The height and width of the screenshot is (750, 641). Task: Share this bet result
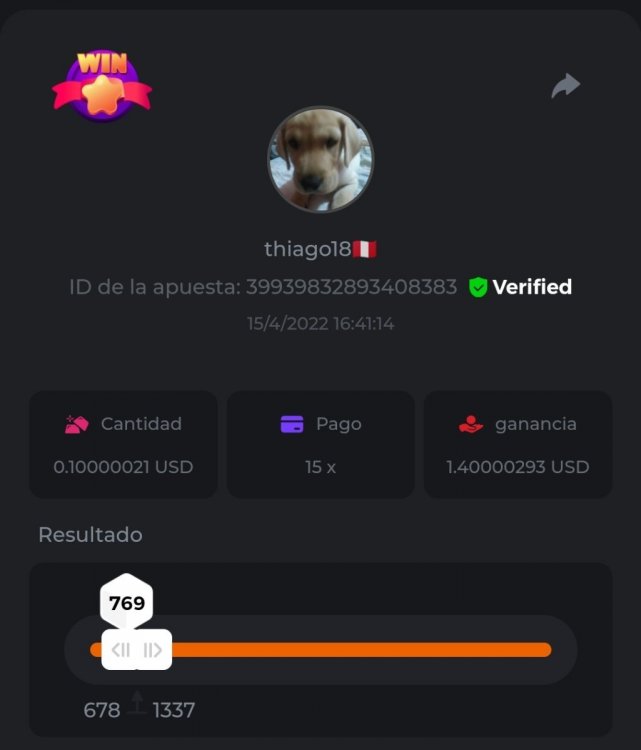point(566,87)
